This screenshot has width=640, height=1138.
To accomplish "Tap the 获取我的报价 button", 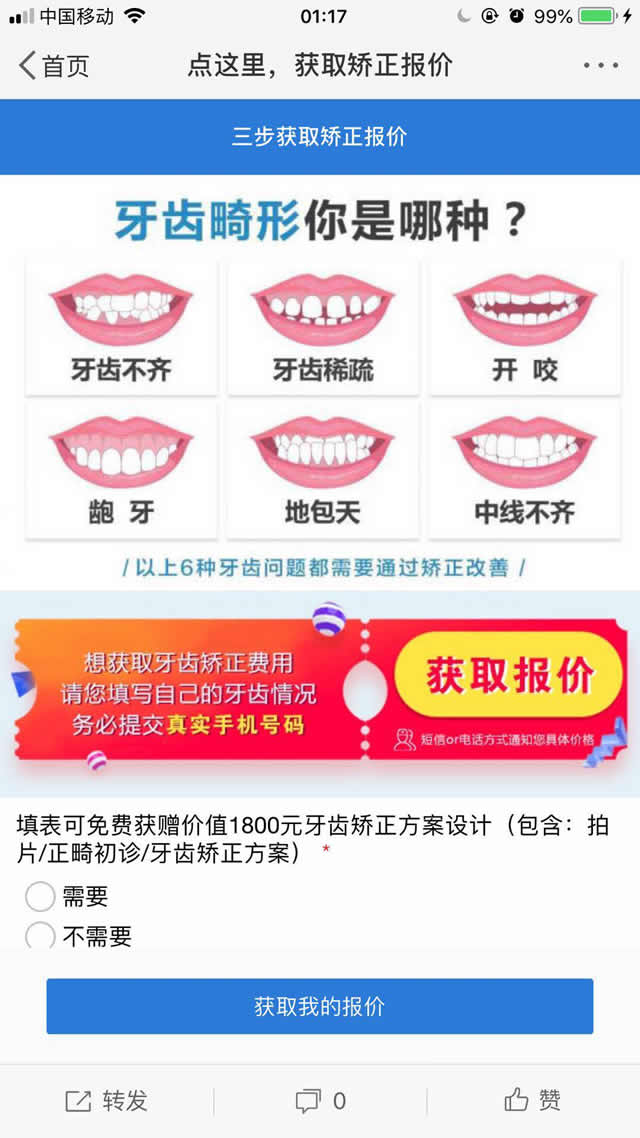I will [319, 1006].
